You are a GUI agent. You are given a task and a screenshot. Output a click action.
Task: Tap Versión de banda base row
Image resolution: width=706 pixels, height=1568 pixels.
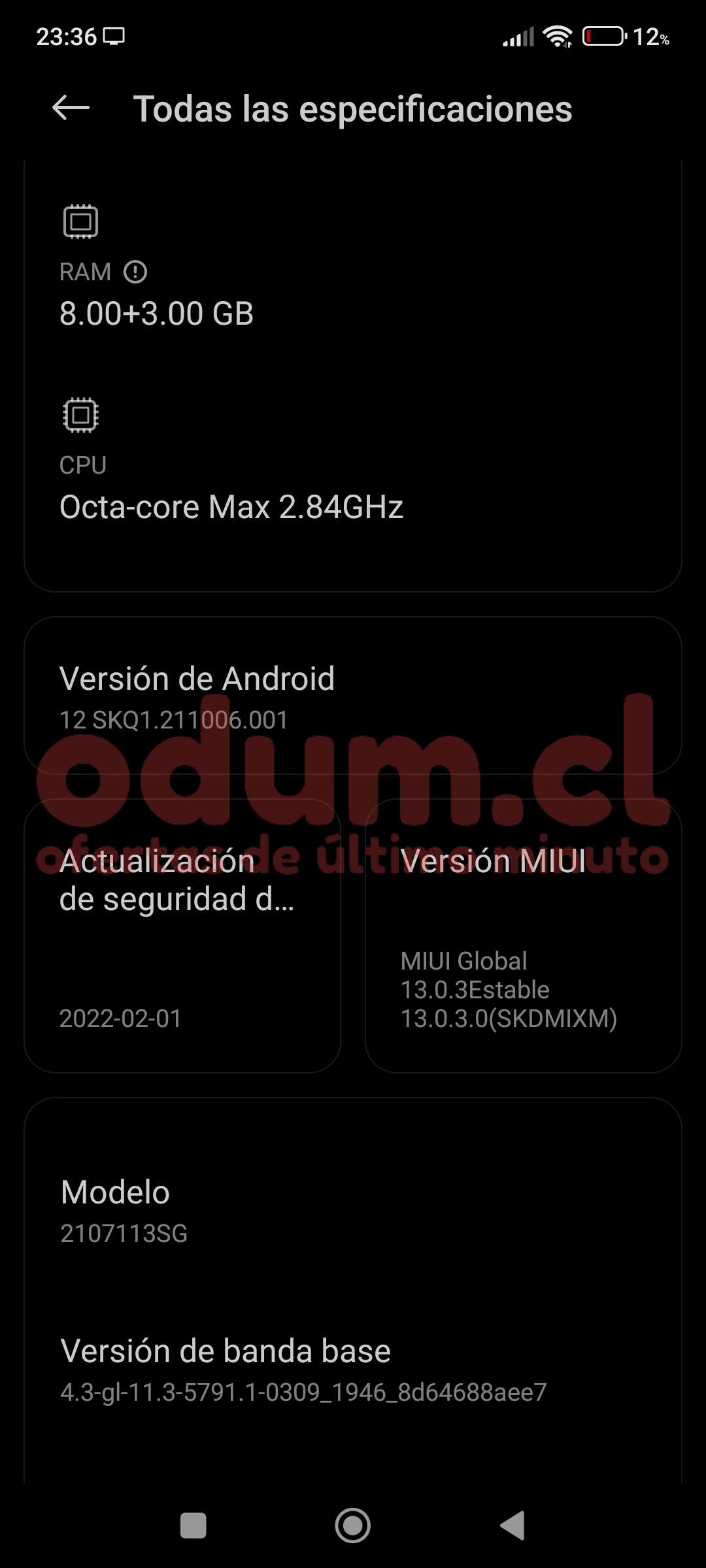(353, 1370)
